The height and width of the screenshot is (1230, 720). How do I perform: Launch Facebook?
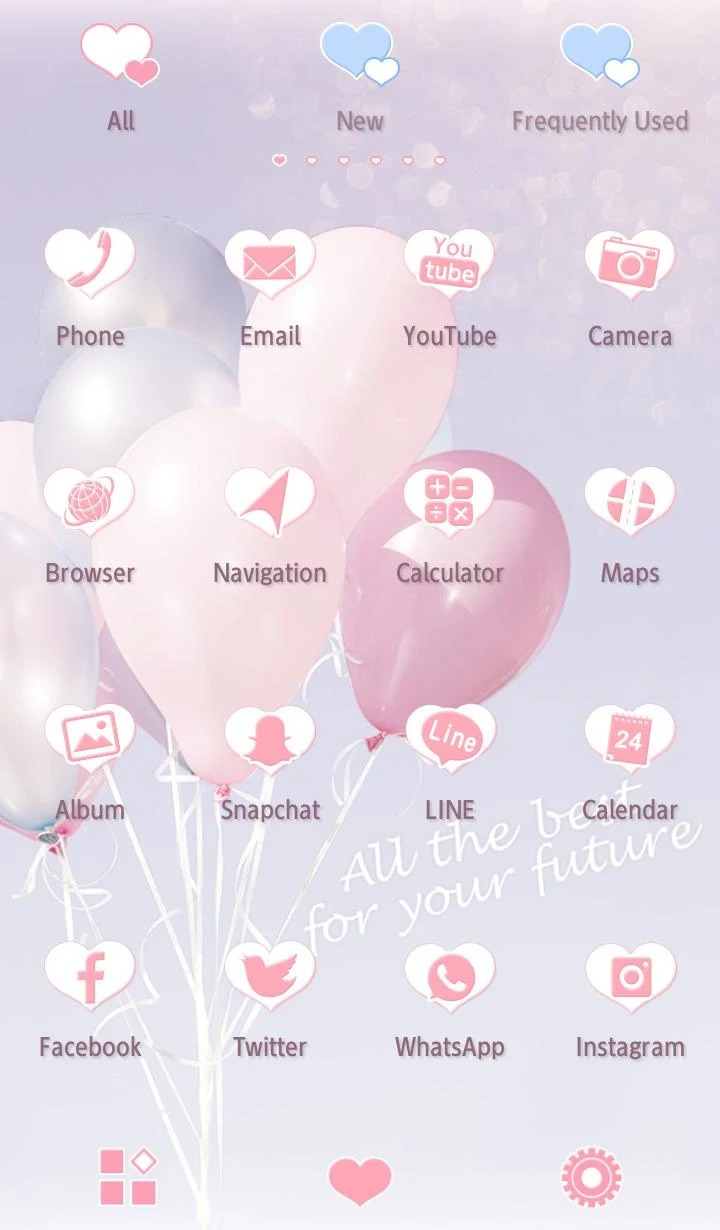pyautogui.click(x=90, y=999)
